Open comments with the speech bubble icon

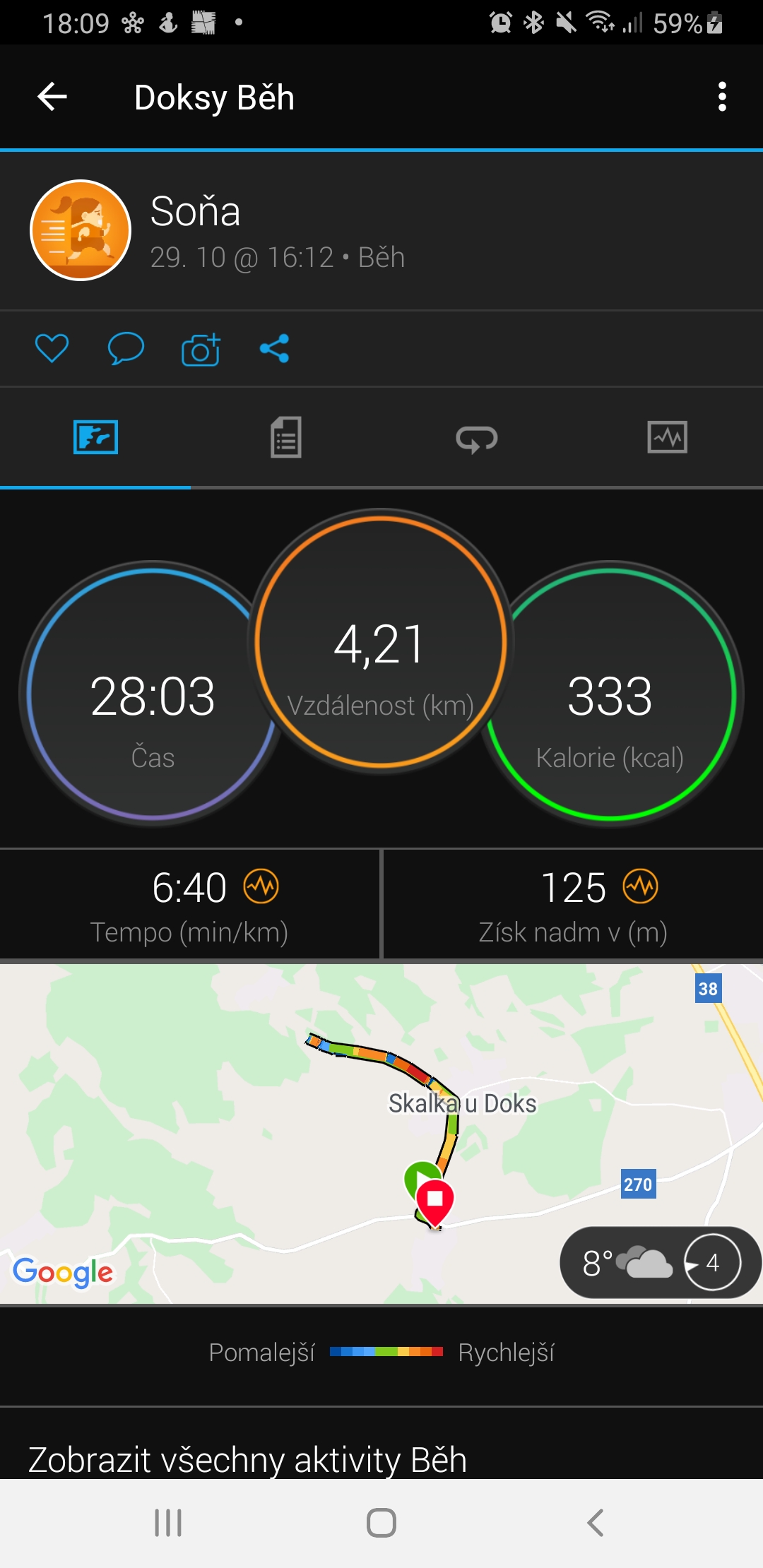[126, 348]
